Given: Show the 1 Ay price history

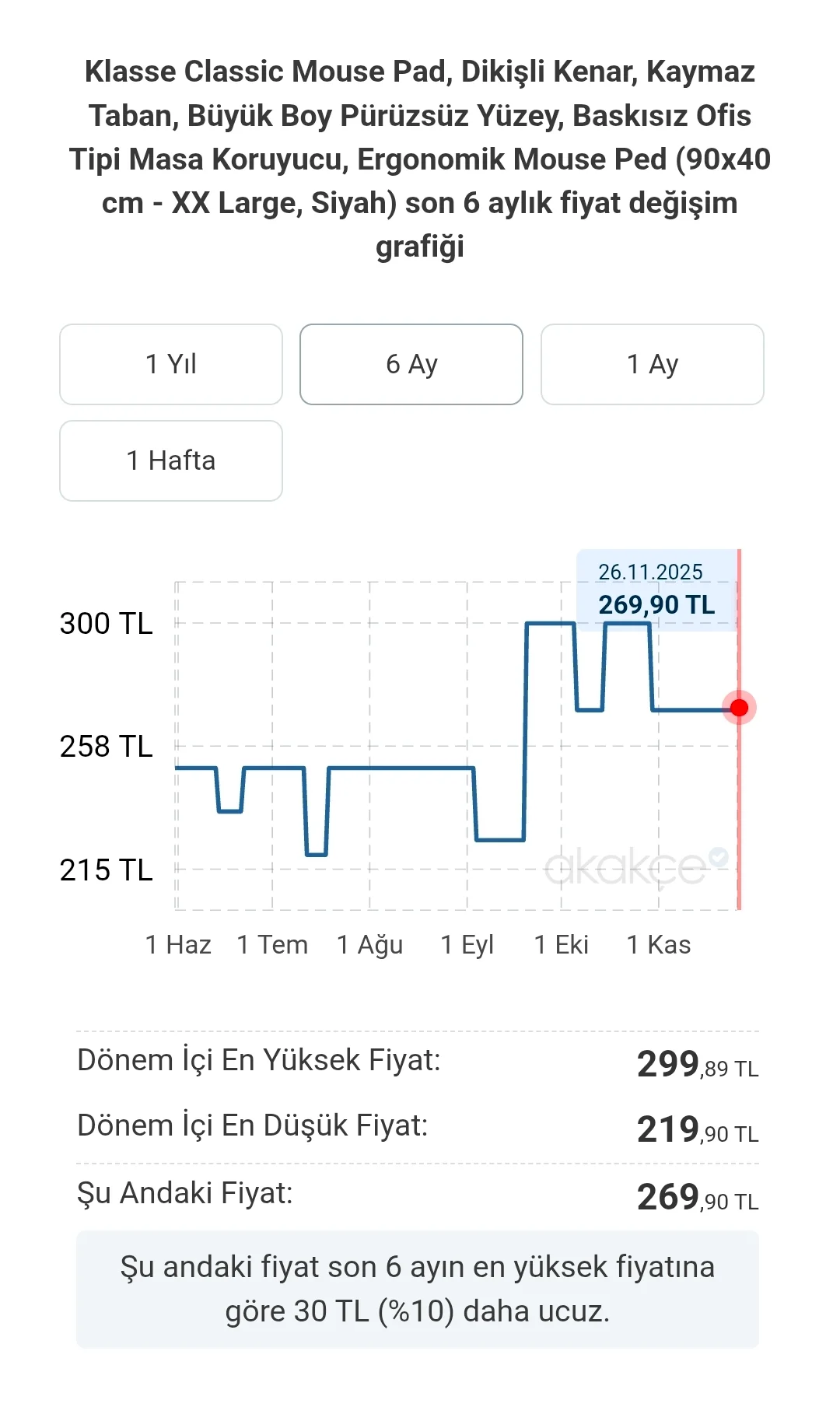Looking at the screenshot, I should pos(652,364).
